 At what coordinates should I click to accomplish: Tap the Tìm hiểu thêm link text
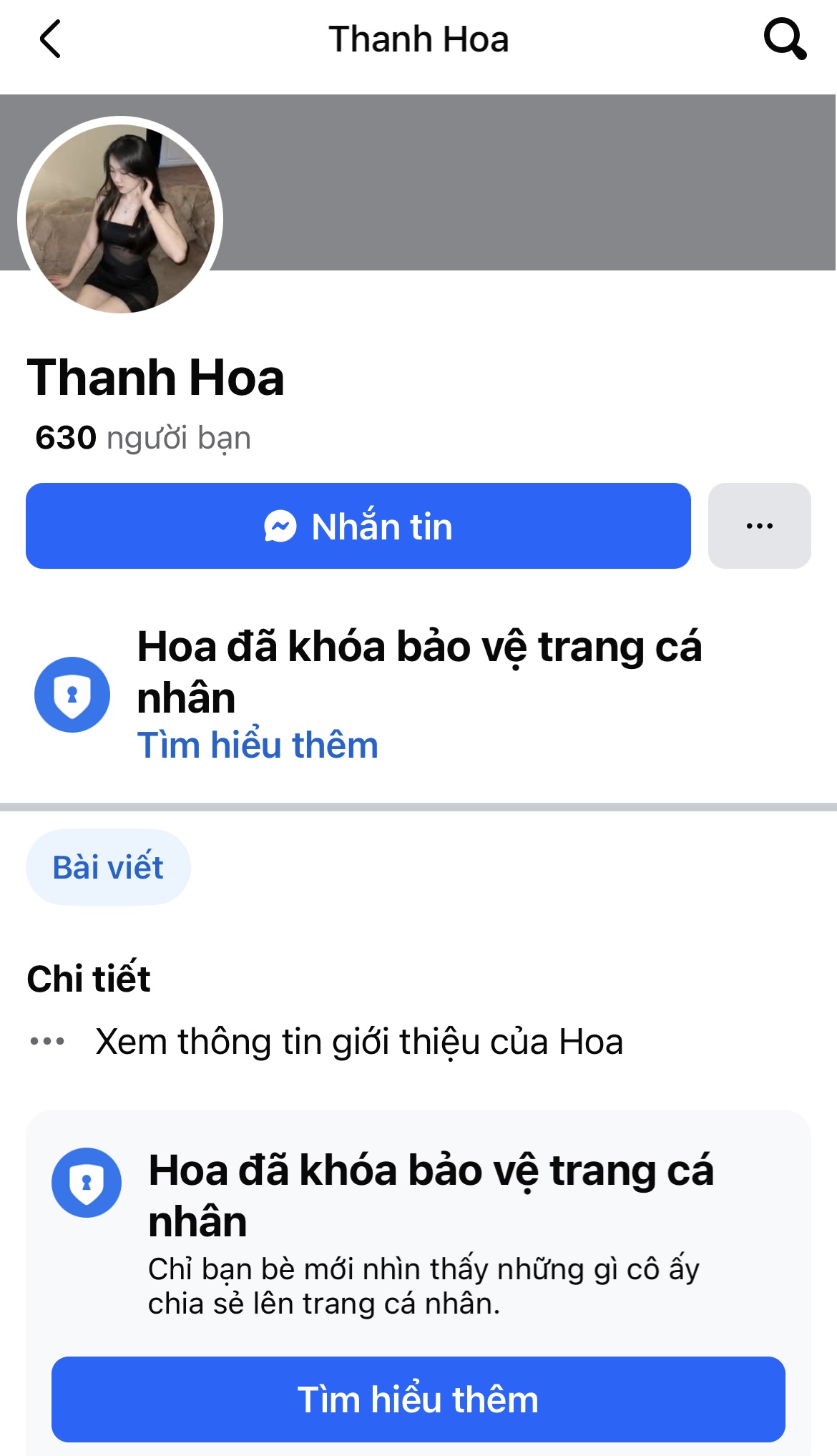[x=258, y=746]
